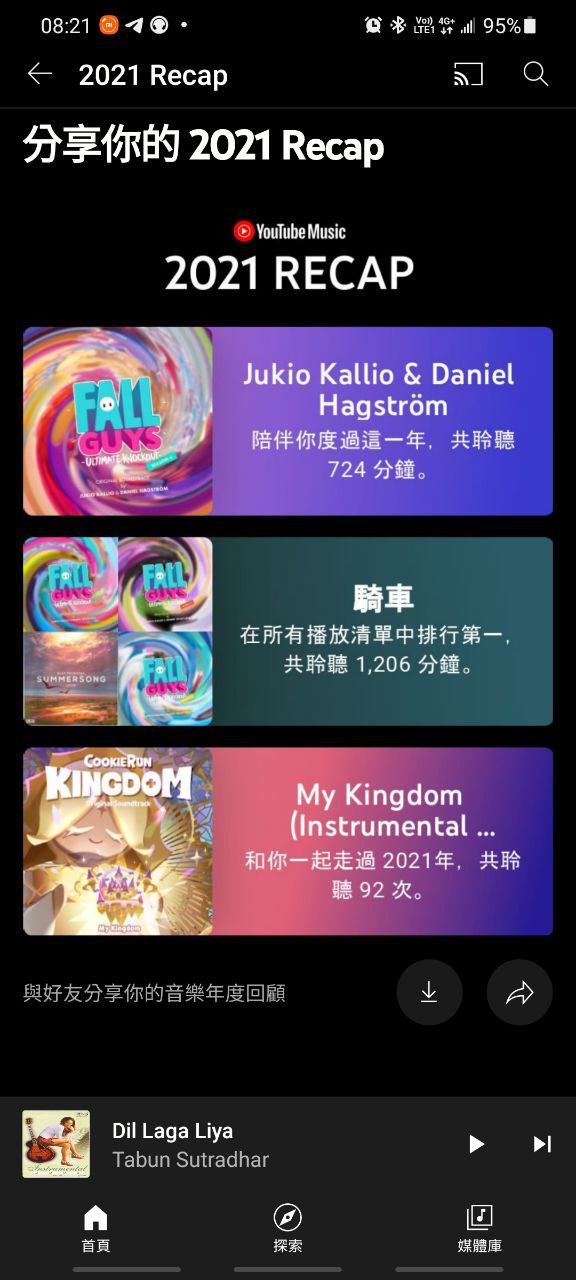Go back from 2021 Recap
Viewport: 576px width, 1280px height.
click(40, 74)
